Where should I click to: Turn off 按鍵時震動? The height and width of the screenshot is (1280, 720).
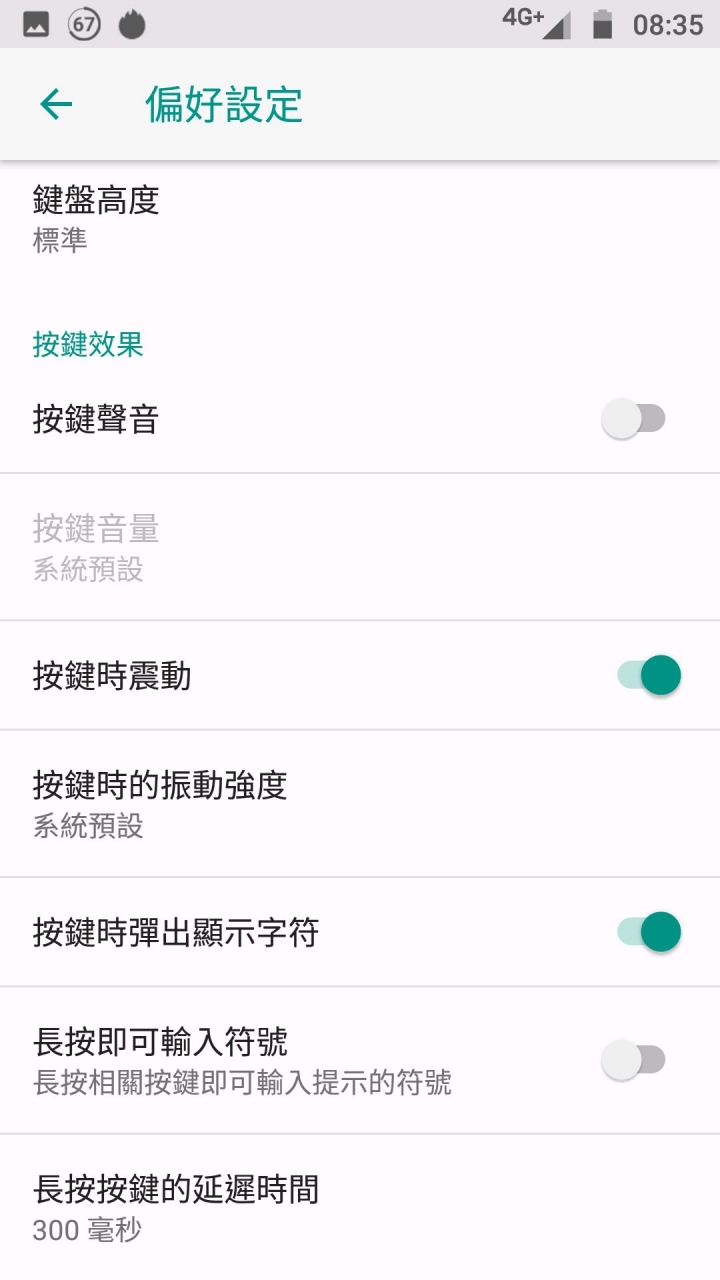[648, 676]
